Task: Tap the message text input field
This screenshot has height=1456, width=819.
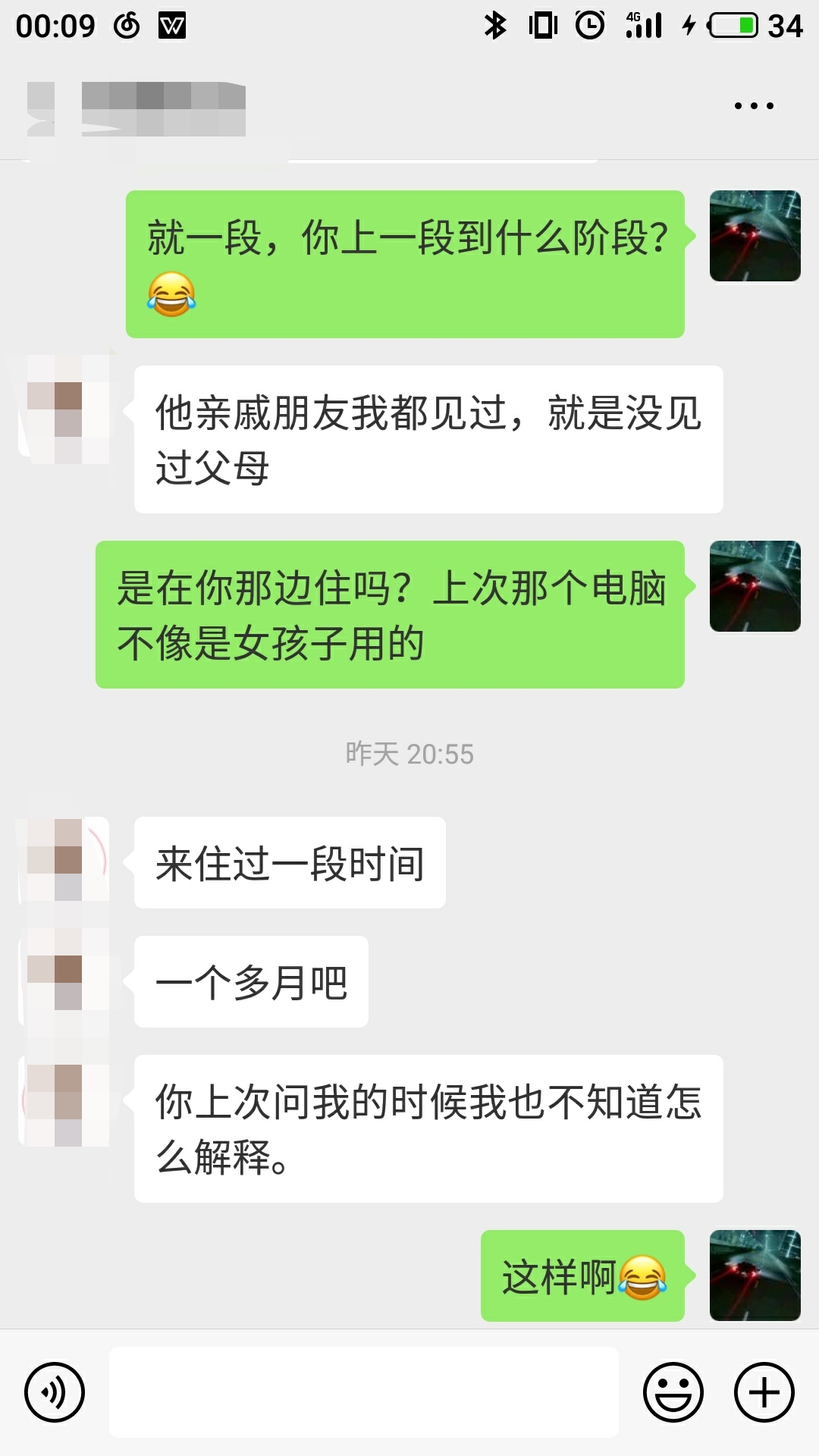Action: [x=364, y=1392]
